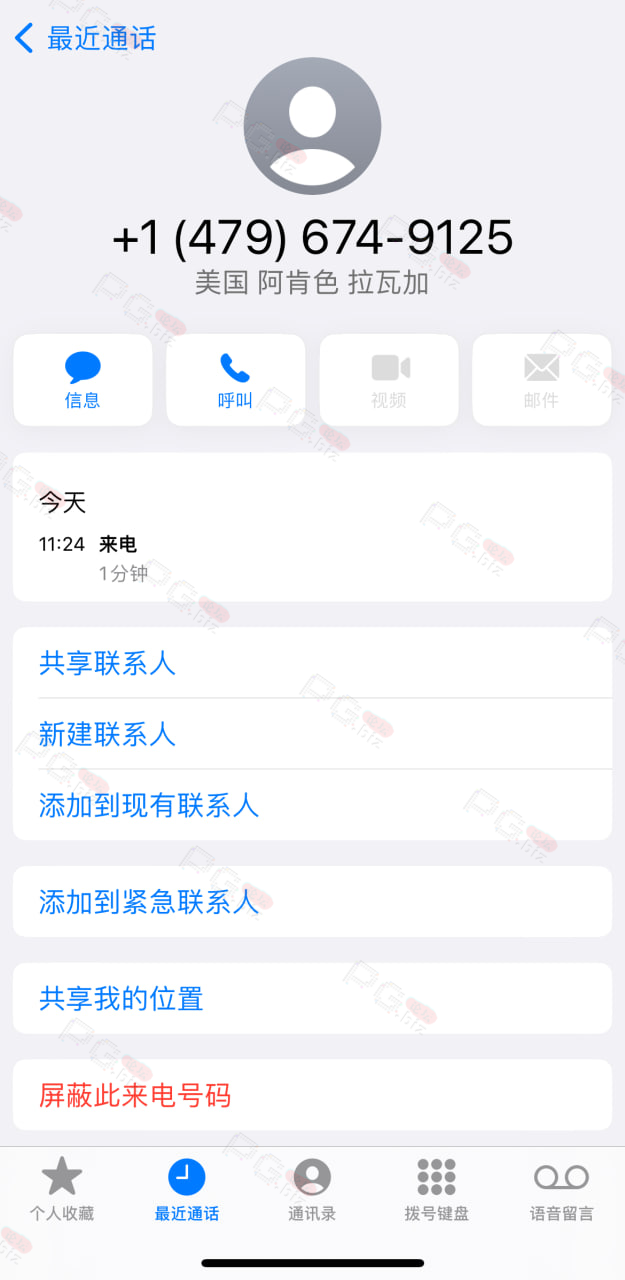Viewport: 625px width, 1280px height.
Task: Block caller via 屏蔽此来电号码
Action: (x=312, y=1095)
